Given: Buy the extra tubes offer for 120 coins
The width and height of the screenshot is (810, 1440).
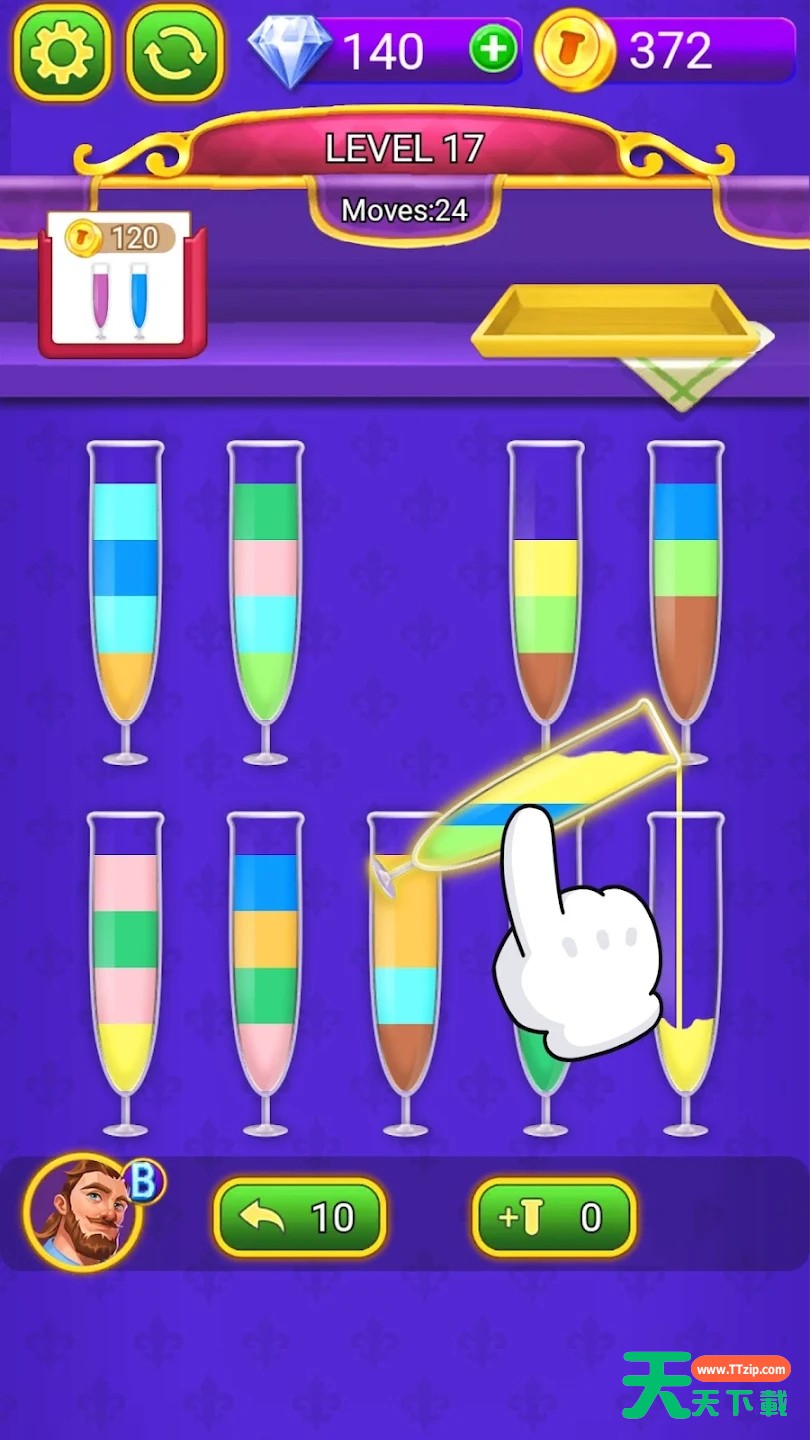Looking at the screenshot, I should [122, 282].
